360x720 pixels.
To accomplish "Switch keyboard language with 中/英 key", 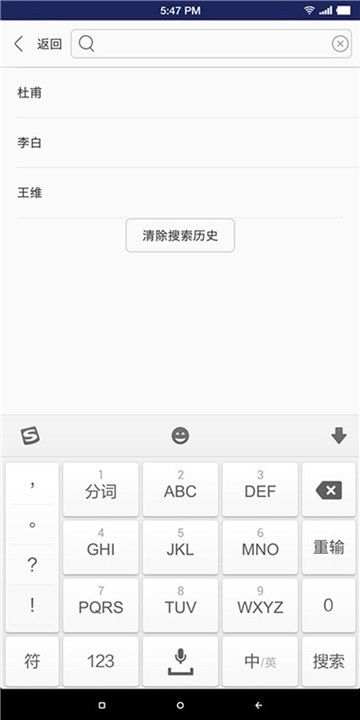I will 260,661.
